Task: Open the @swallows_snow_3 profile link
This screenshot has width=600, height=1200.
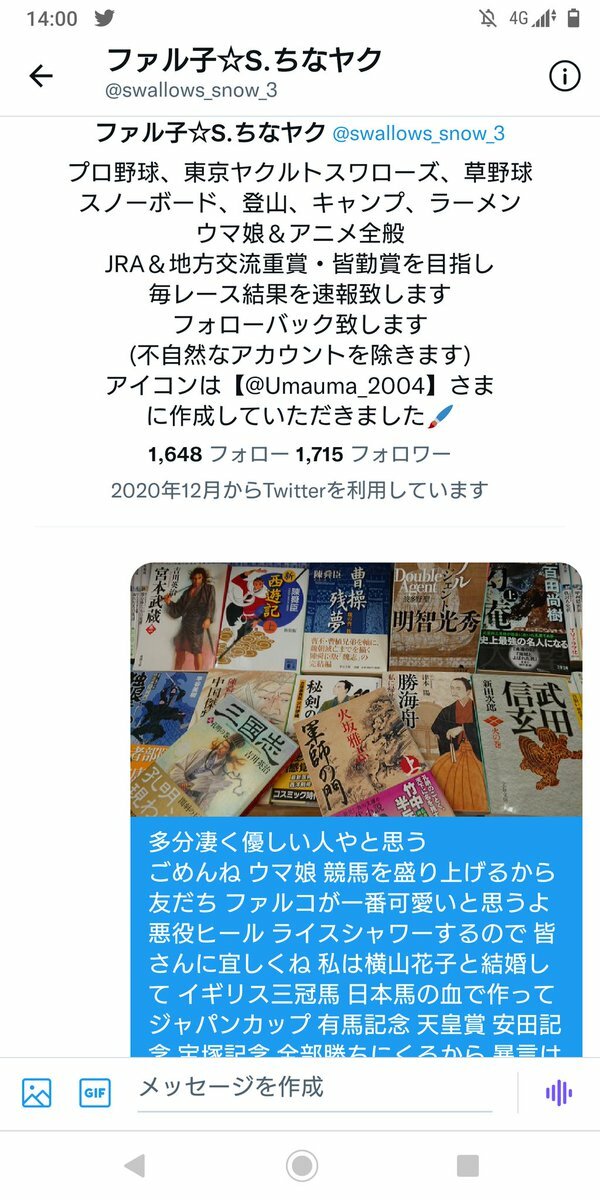Action: [x=418, y=134]
